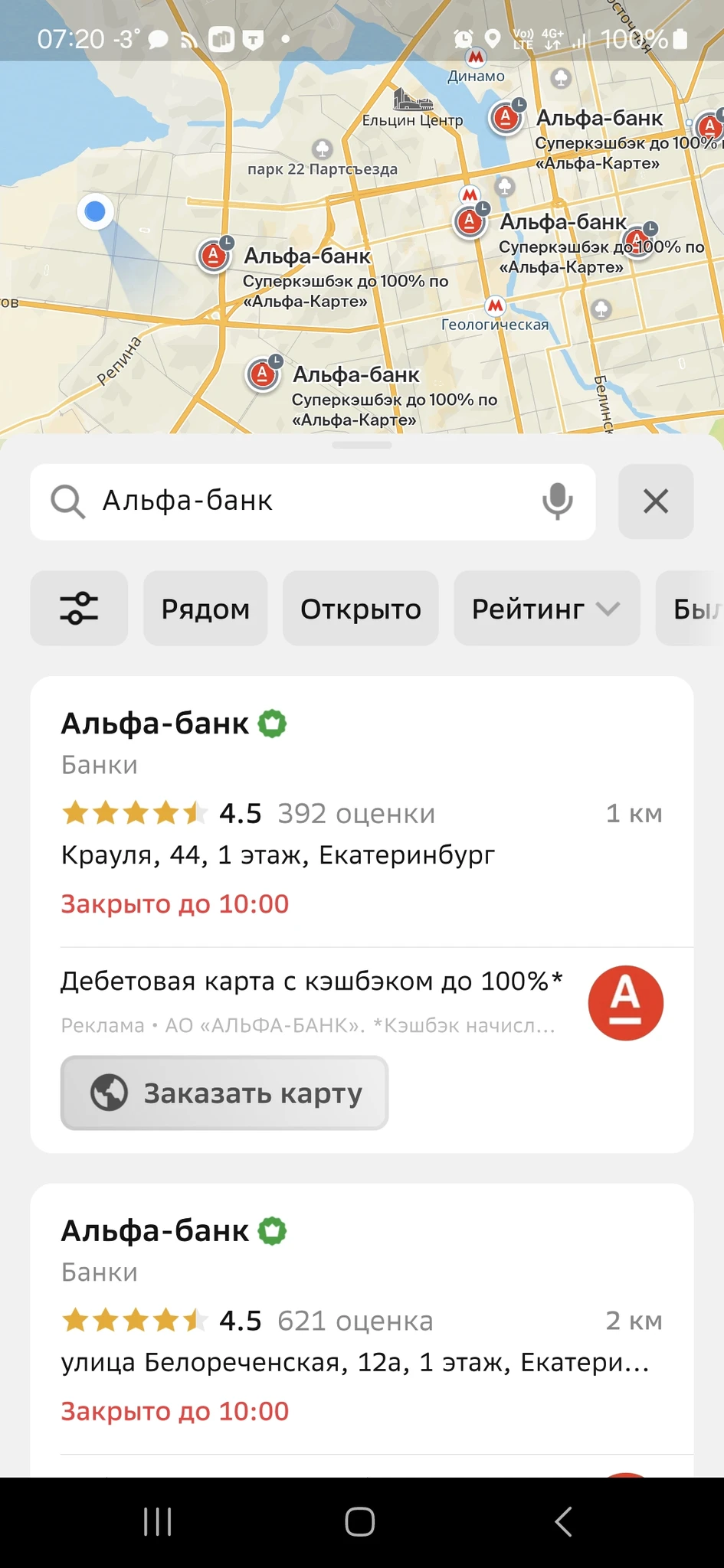The width and height of the screenshot is (724, 1568).
Task: Open the filters settings icon
Action: click(79, 609)
